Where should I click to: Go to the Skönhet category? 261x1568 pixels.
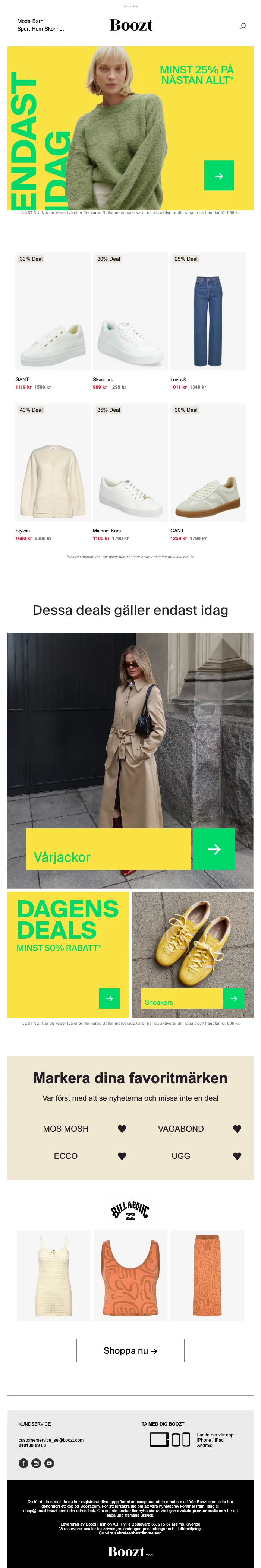coord(54,29)
